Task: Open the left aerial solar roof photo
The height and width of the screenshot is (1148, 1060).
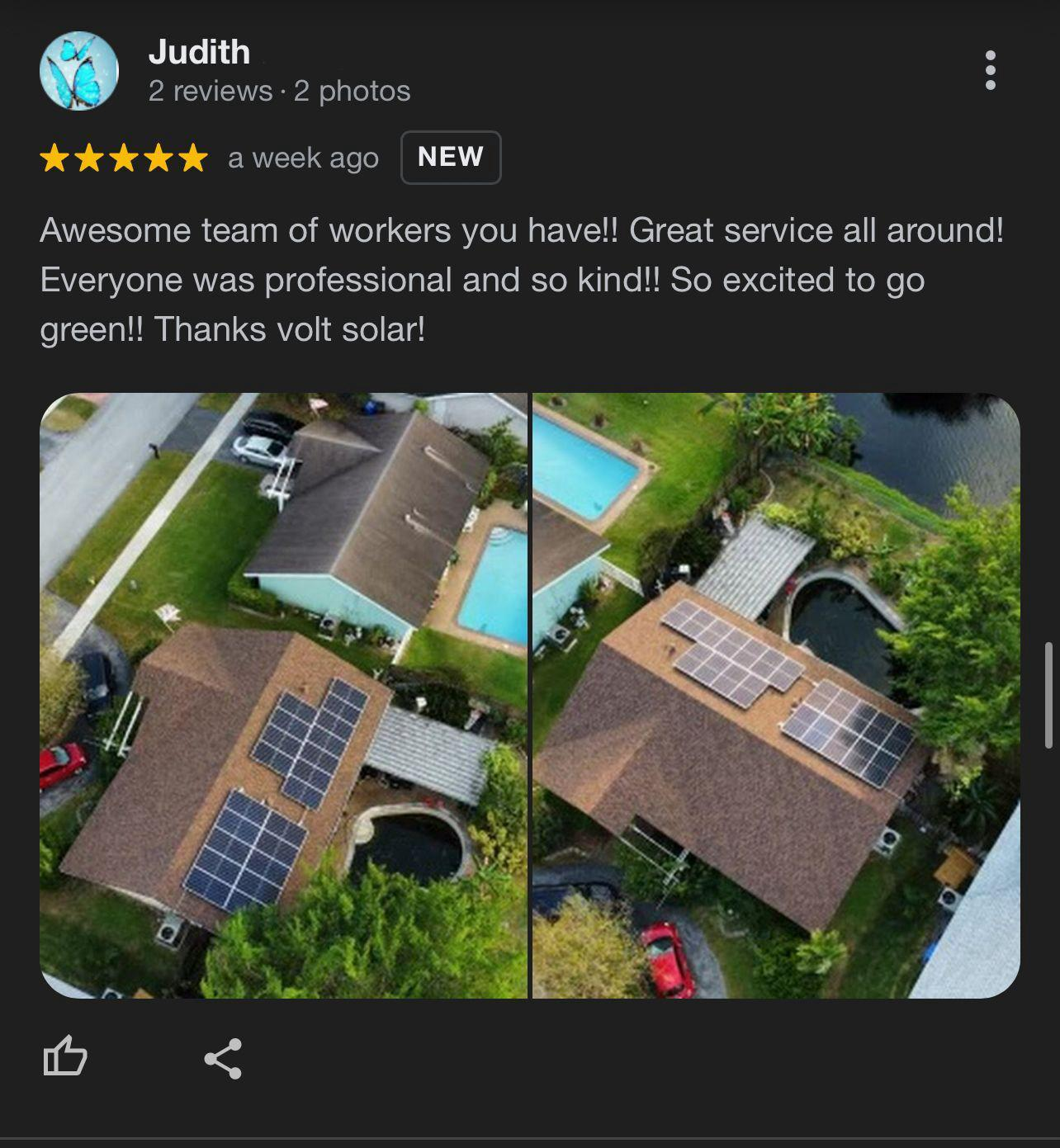Action: pos(283,695)
